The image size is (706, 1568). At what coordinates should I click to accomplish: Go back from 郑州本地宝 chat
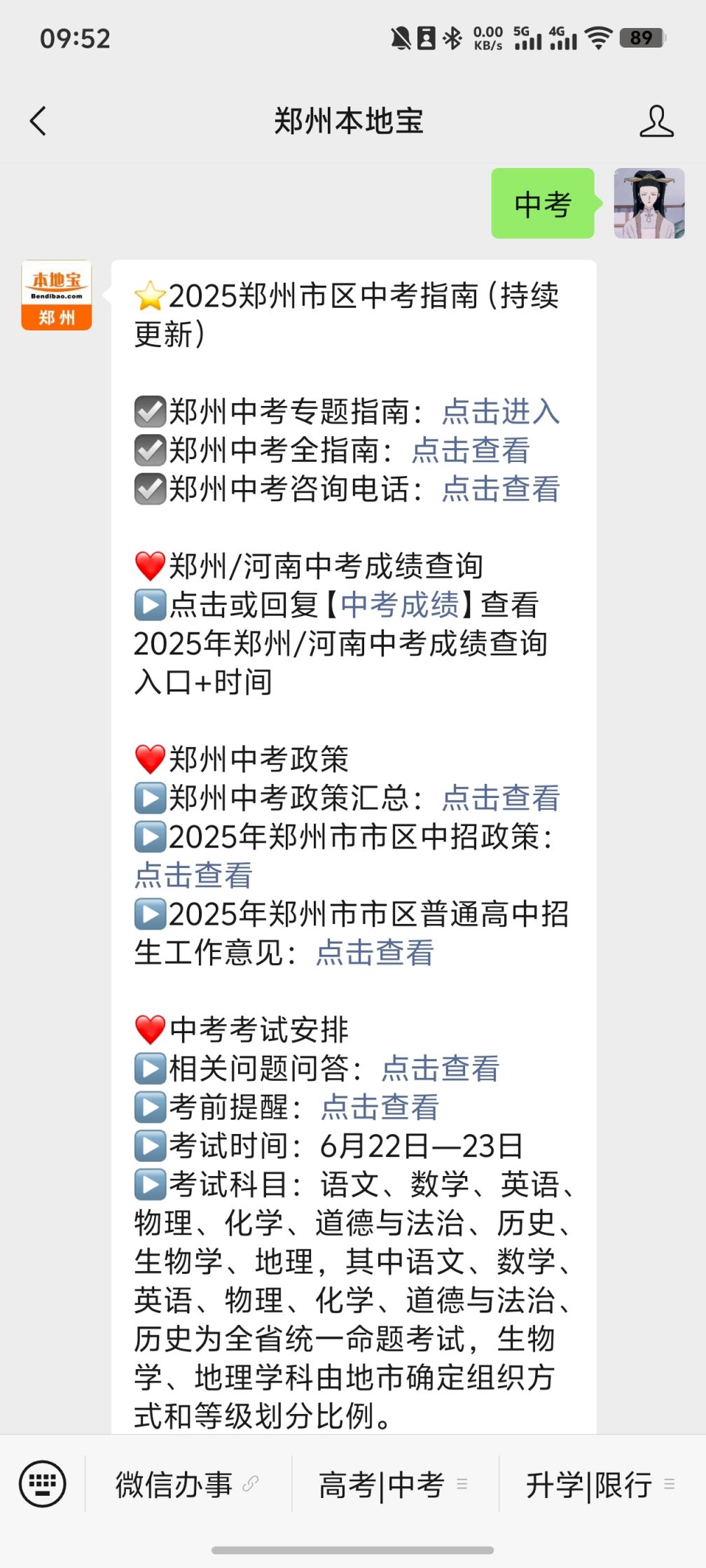point(39,121)
